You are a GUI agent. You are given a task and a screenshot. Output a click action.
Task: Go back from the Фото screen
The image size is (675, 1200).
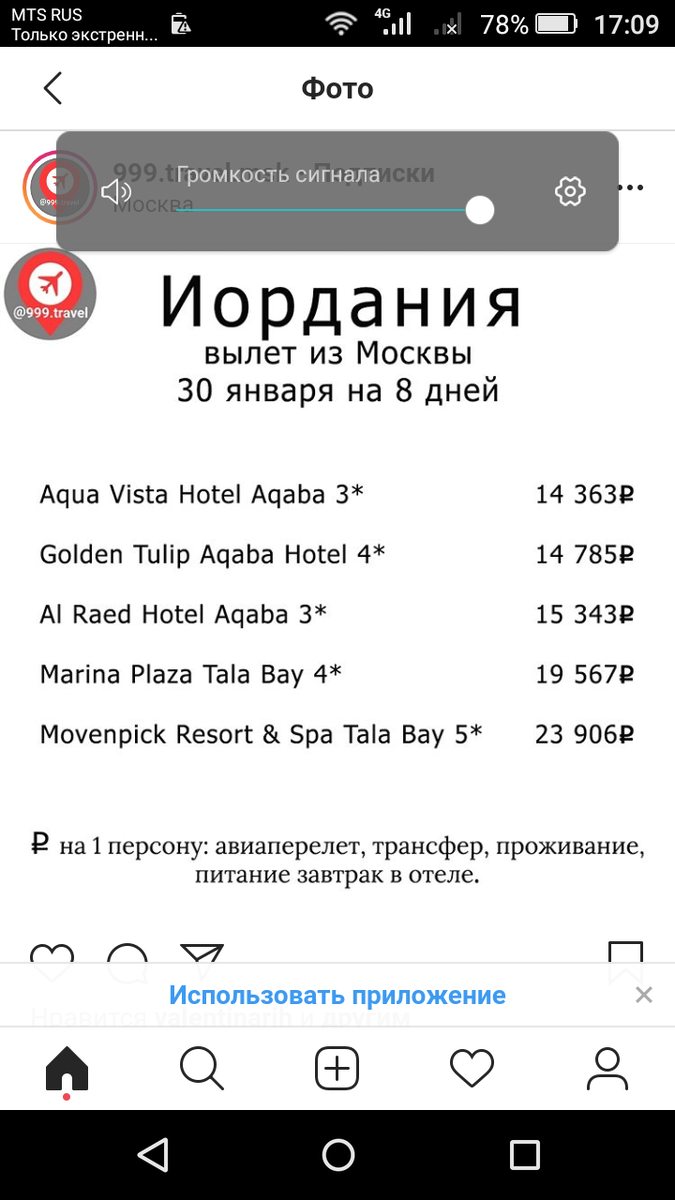pyautogui.click(x=53, y=88)
